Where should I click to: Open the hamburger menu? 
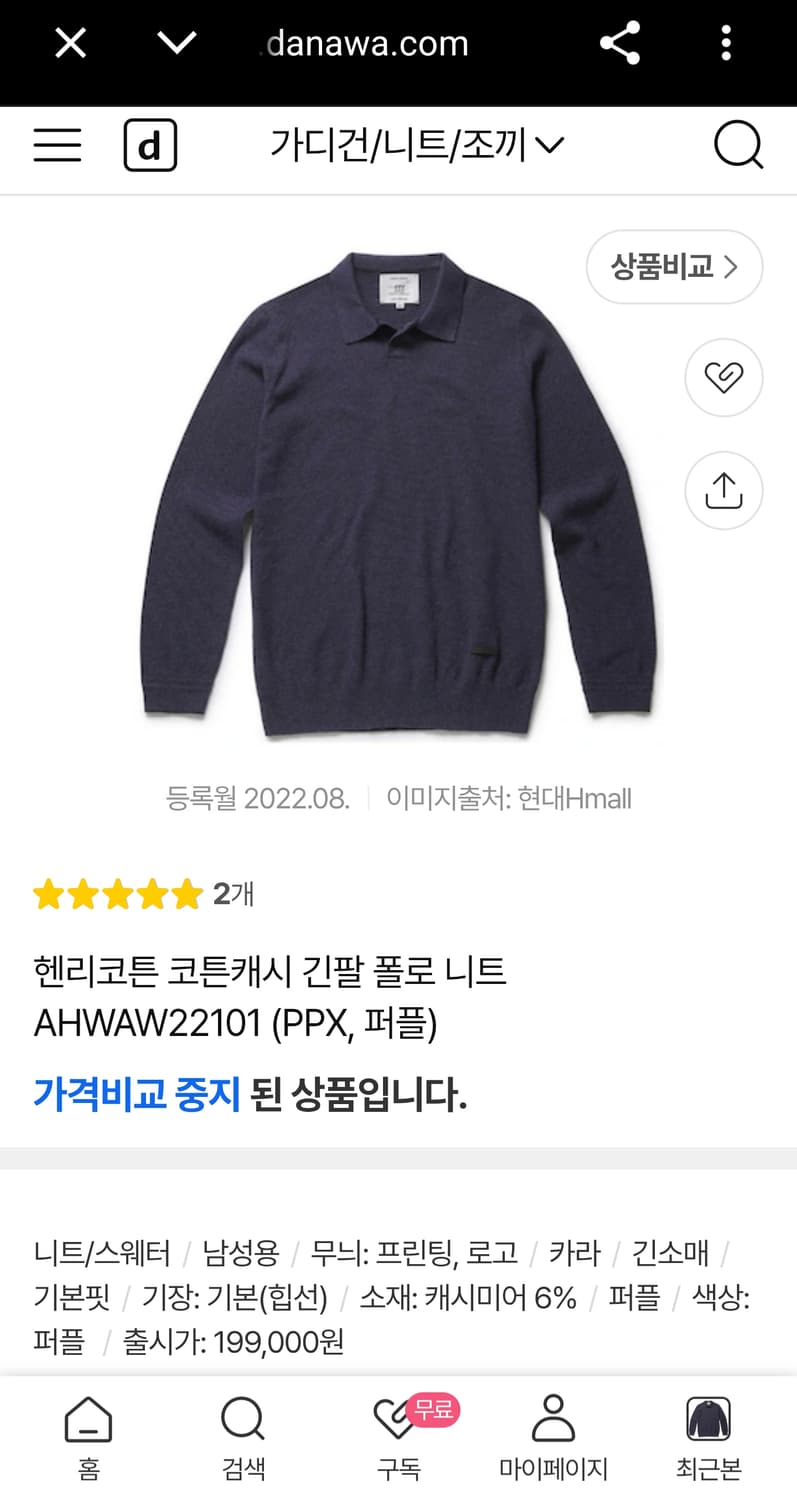[x=57, y=144]
